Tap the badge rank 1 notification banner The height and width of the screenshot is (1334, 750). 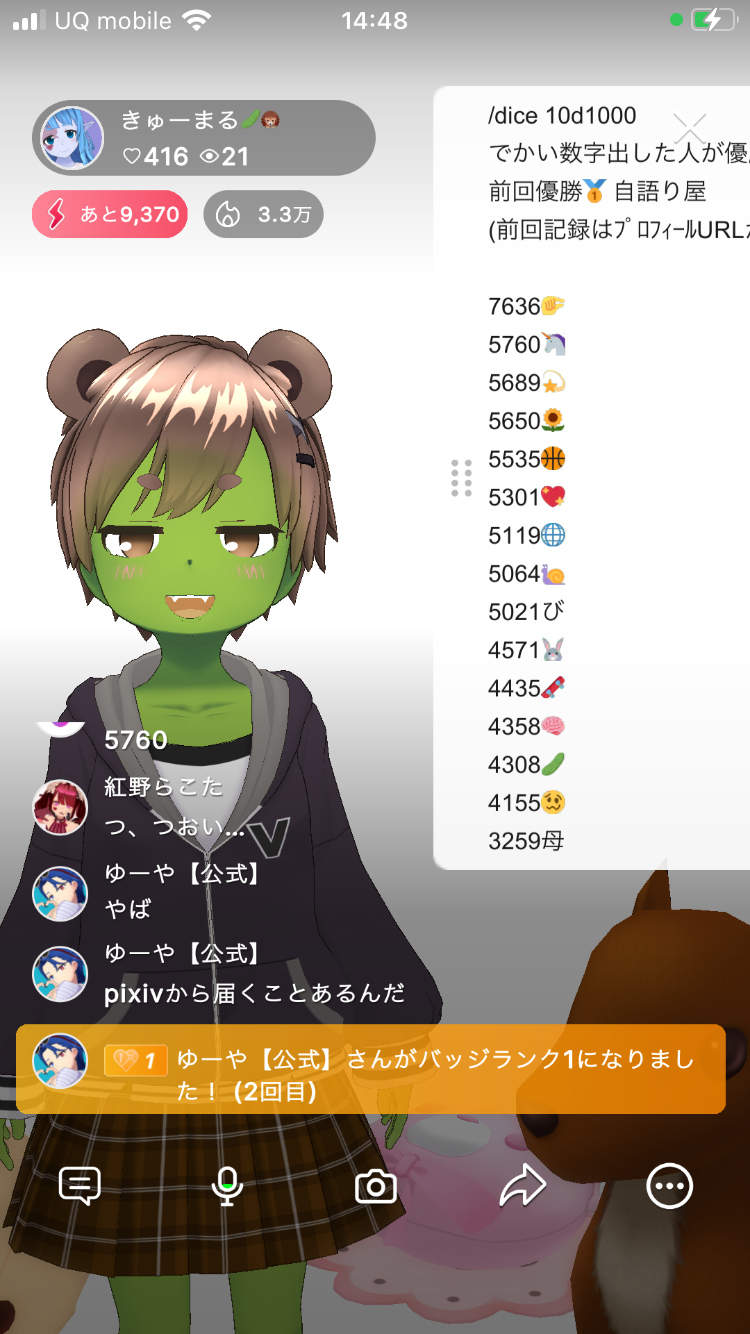pyautogui.click(x=370, y=1069)
